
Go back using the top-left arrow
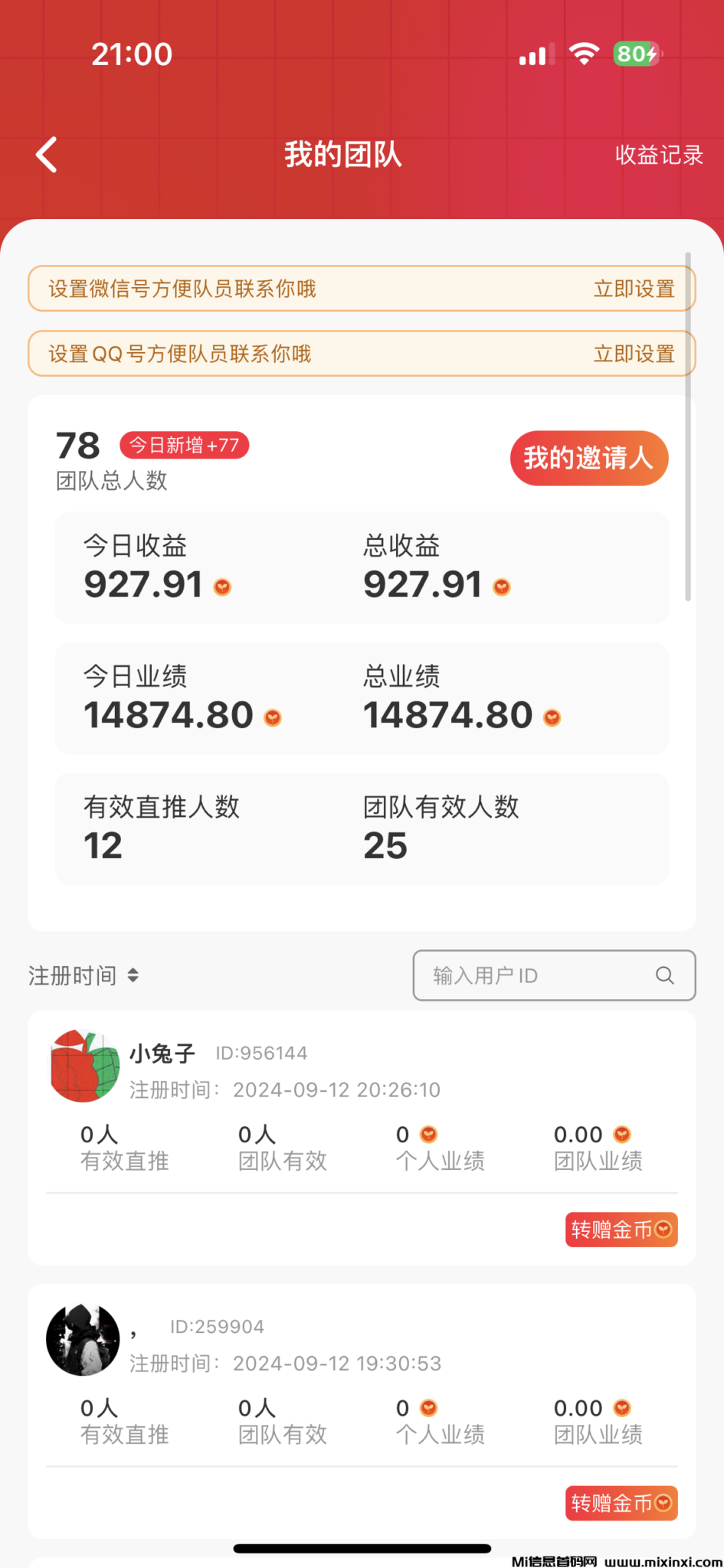coord(47,155)
